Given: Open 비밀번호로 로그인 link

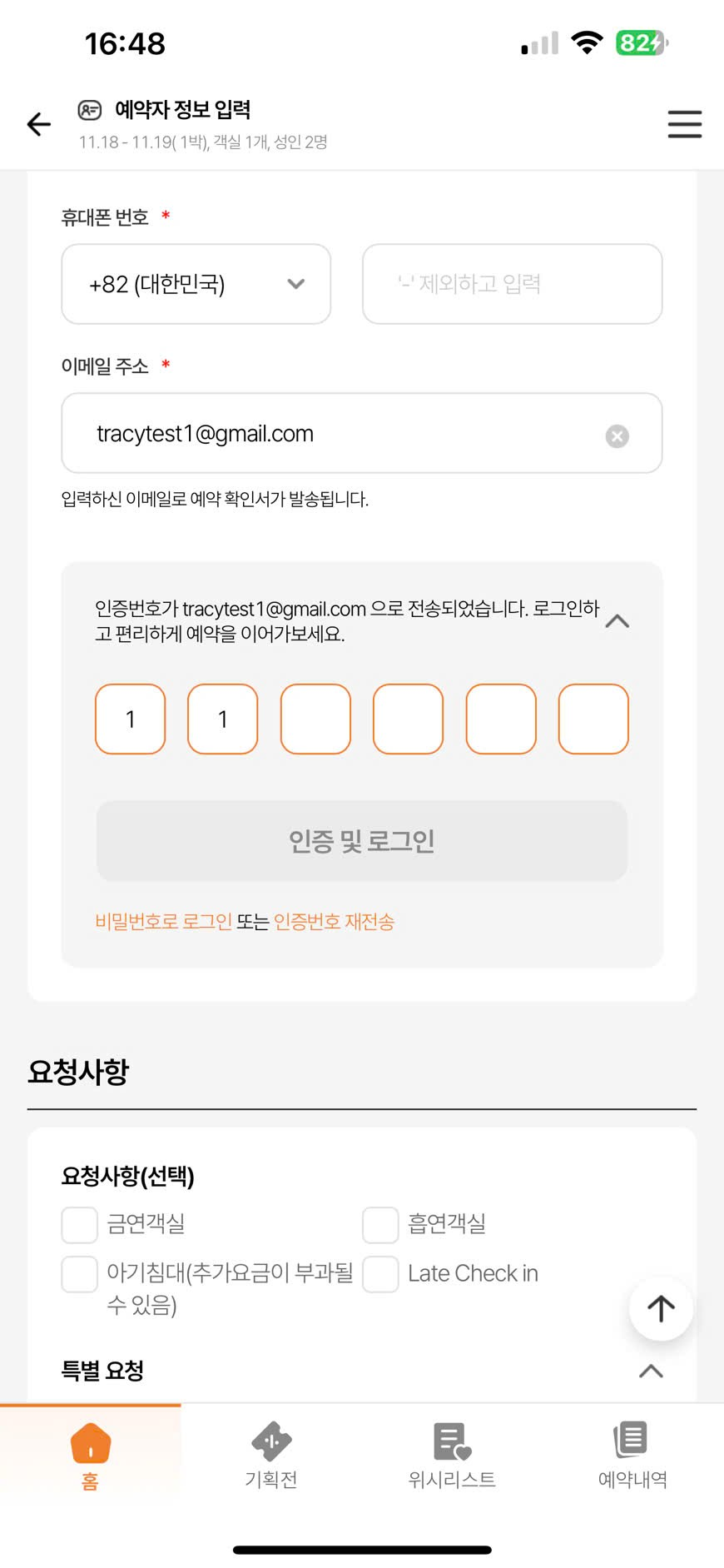Looking at the screenshot, I should 164,922.
